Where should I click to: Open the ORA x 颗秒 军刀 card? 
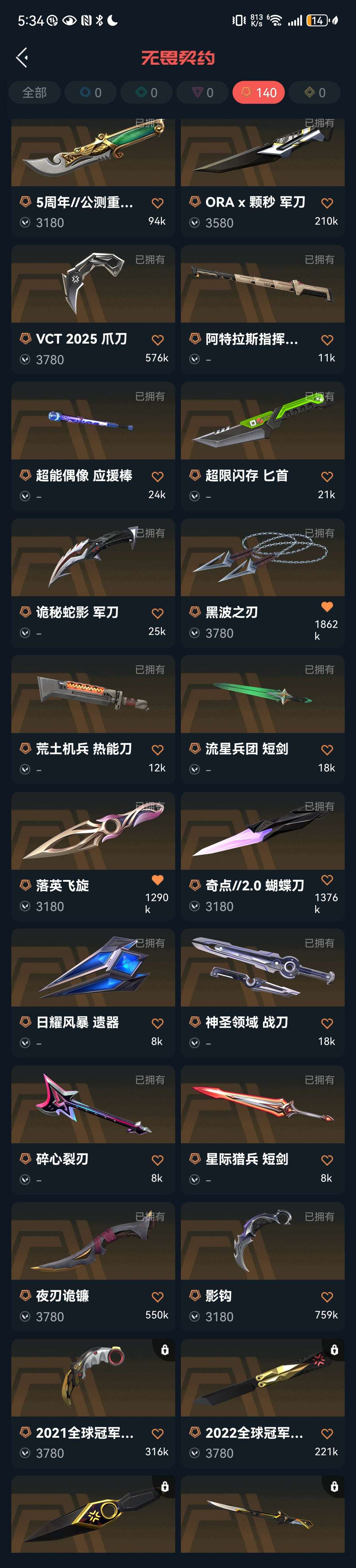pos(263,178)
